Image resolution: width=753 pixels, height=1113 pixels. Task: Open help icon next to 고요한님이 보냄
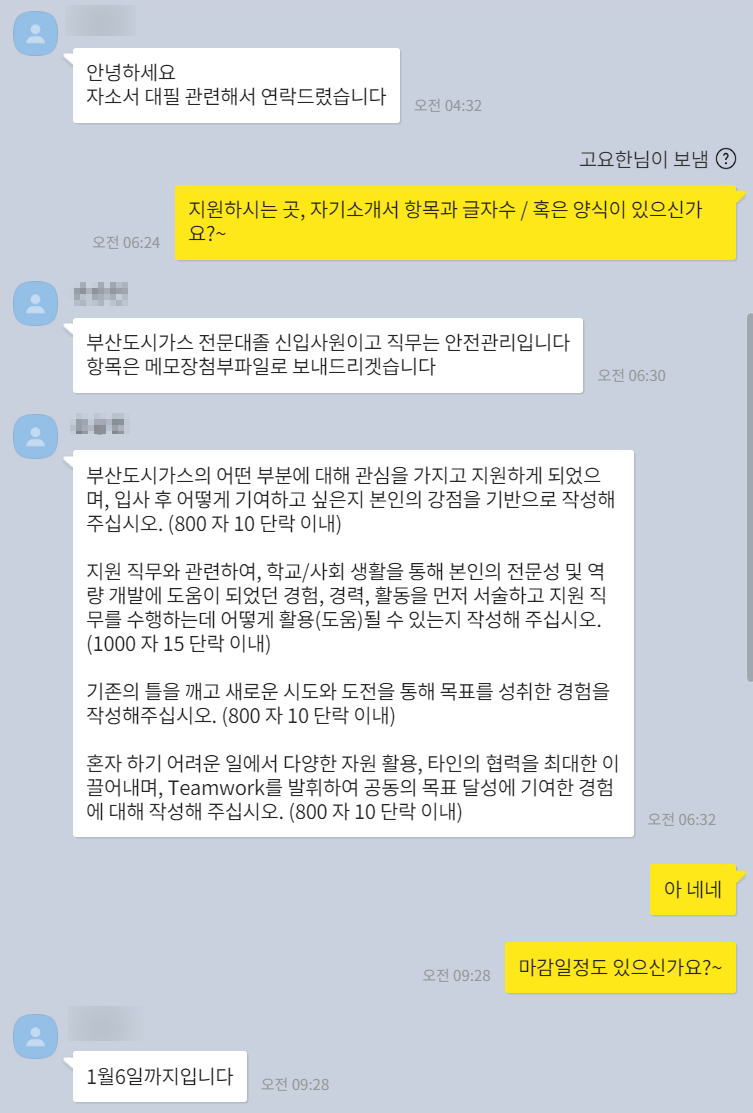(x=726, y=158)
